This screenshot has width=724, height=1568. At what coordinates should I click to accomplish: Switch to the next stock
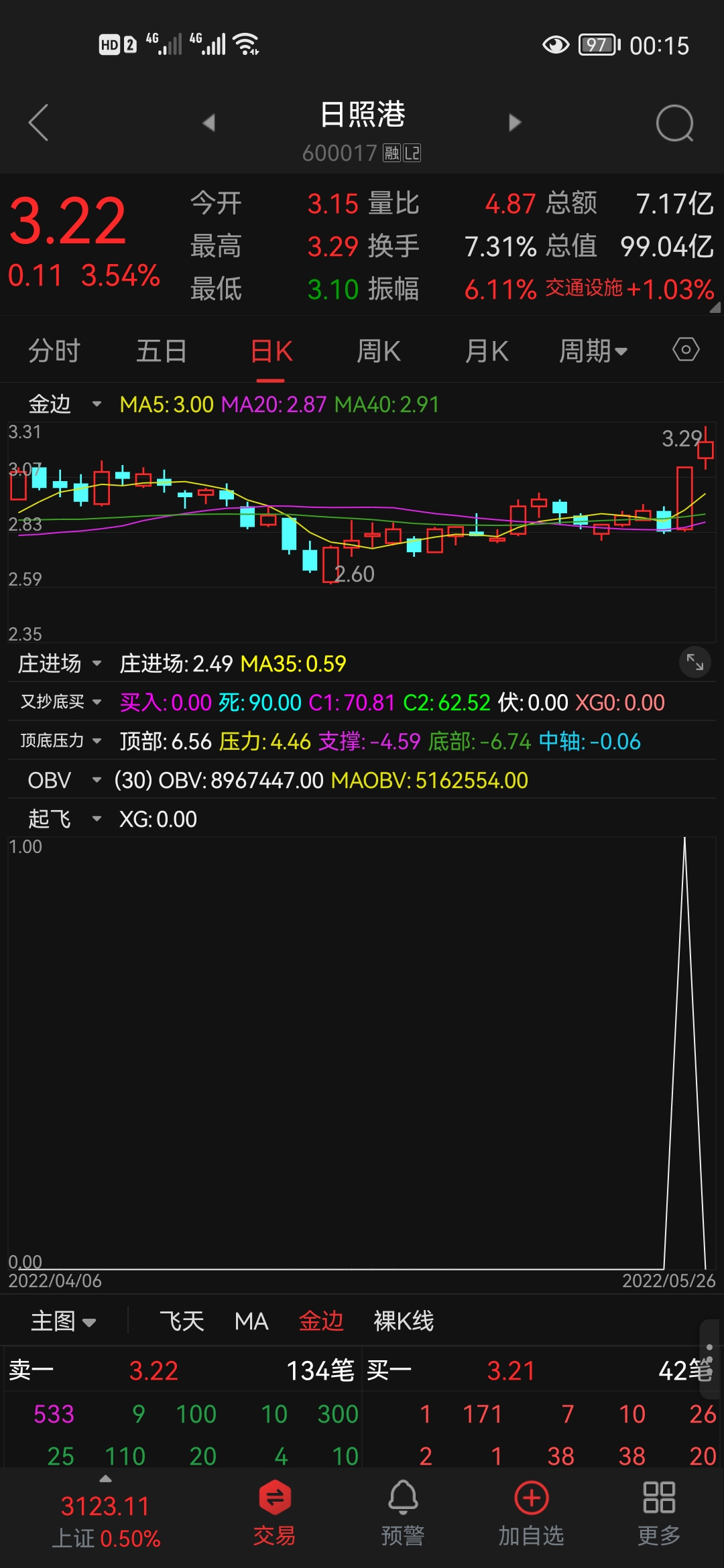(x=515, y=123)
